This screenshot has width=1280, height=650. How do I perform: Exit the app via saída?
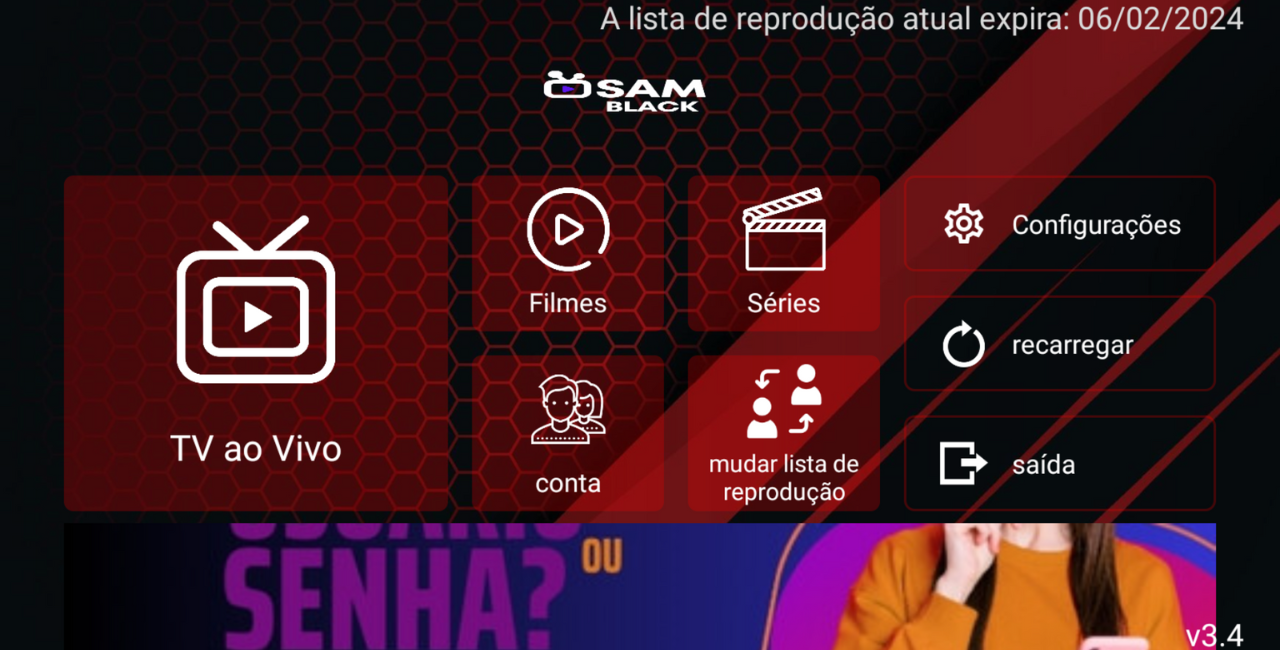(1059, 464)
